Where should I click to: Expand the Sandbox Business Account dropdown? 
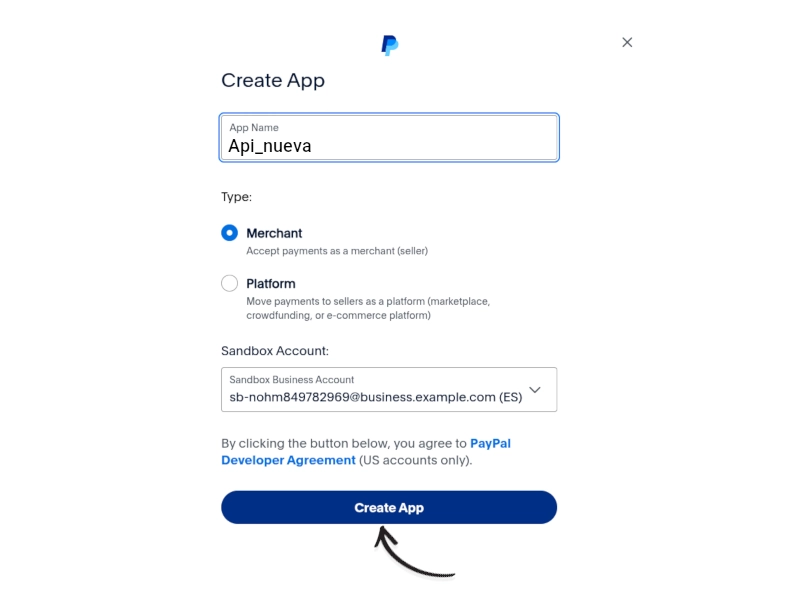click(534, 390)
